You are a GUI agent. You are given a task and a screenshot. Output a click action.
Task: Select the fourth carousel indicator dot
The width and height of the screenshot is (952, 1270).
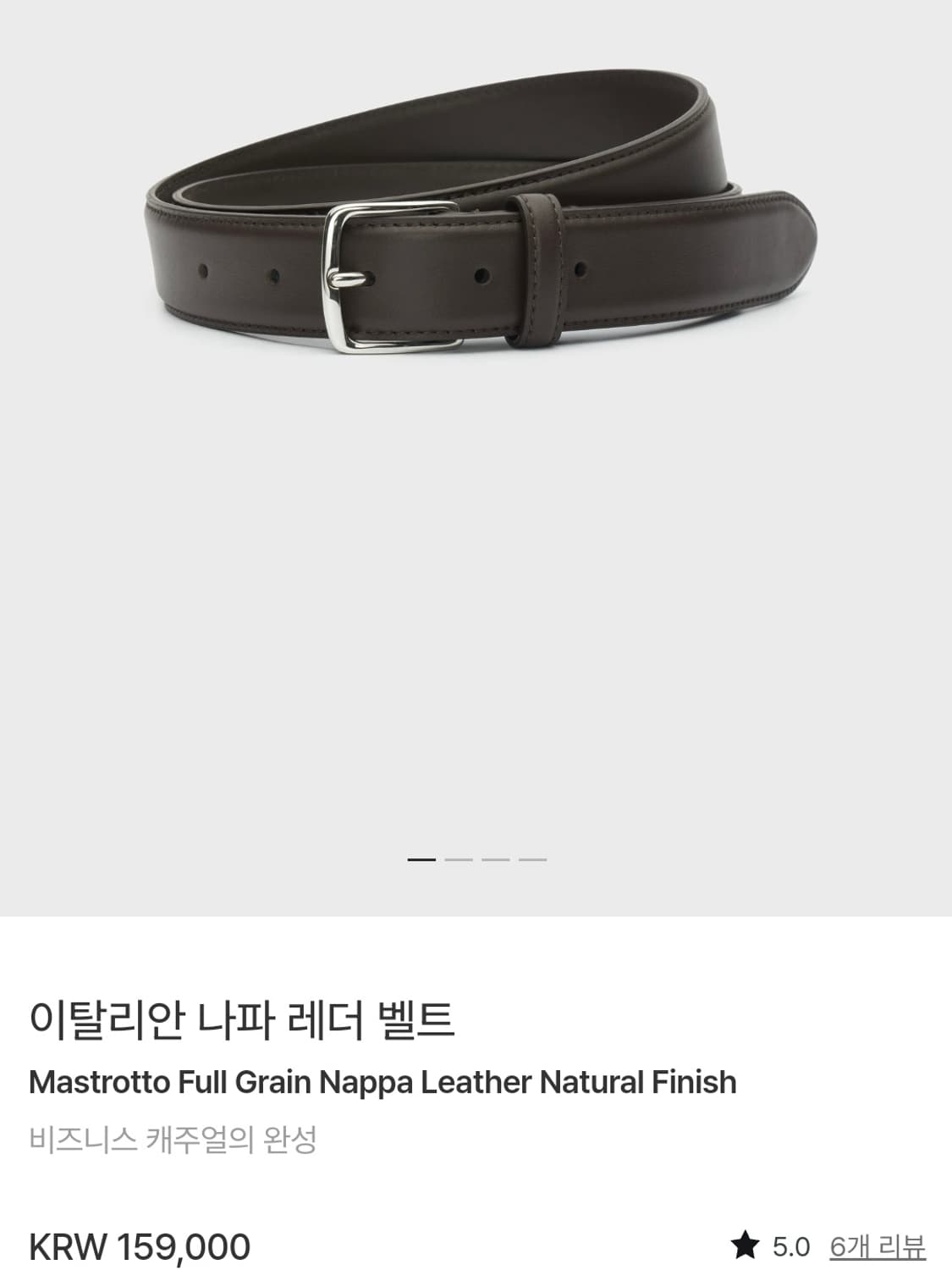[x=532, y=859]
